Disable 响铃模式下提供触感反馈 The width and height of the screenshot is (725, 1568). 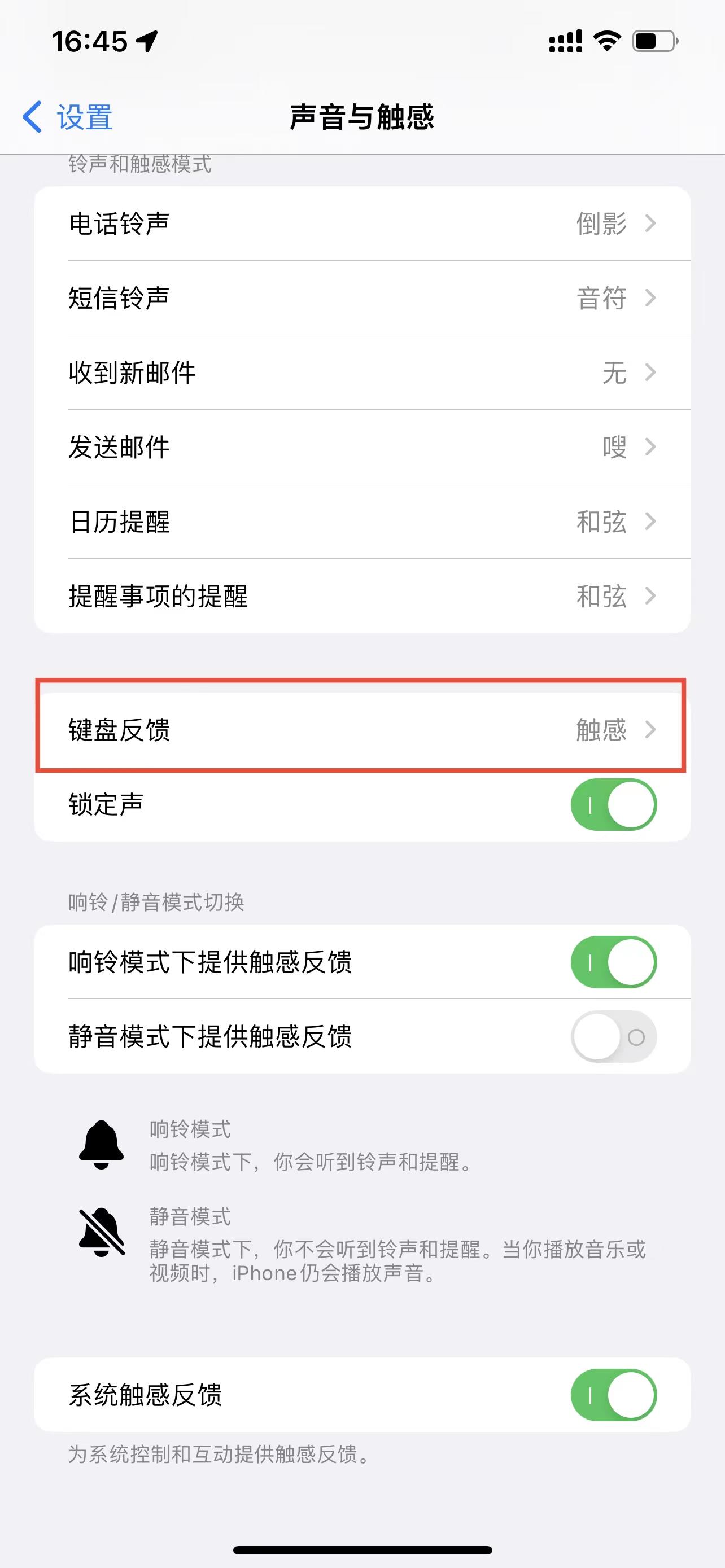613,962
